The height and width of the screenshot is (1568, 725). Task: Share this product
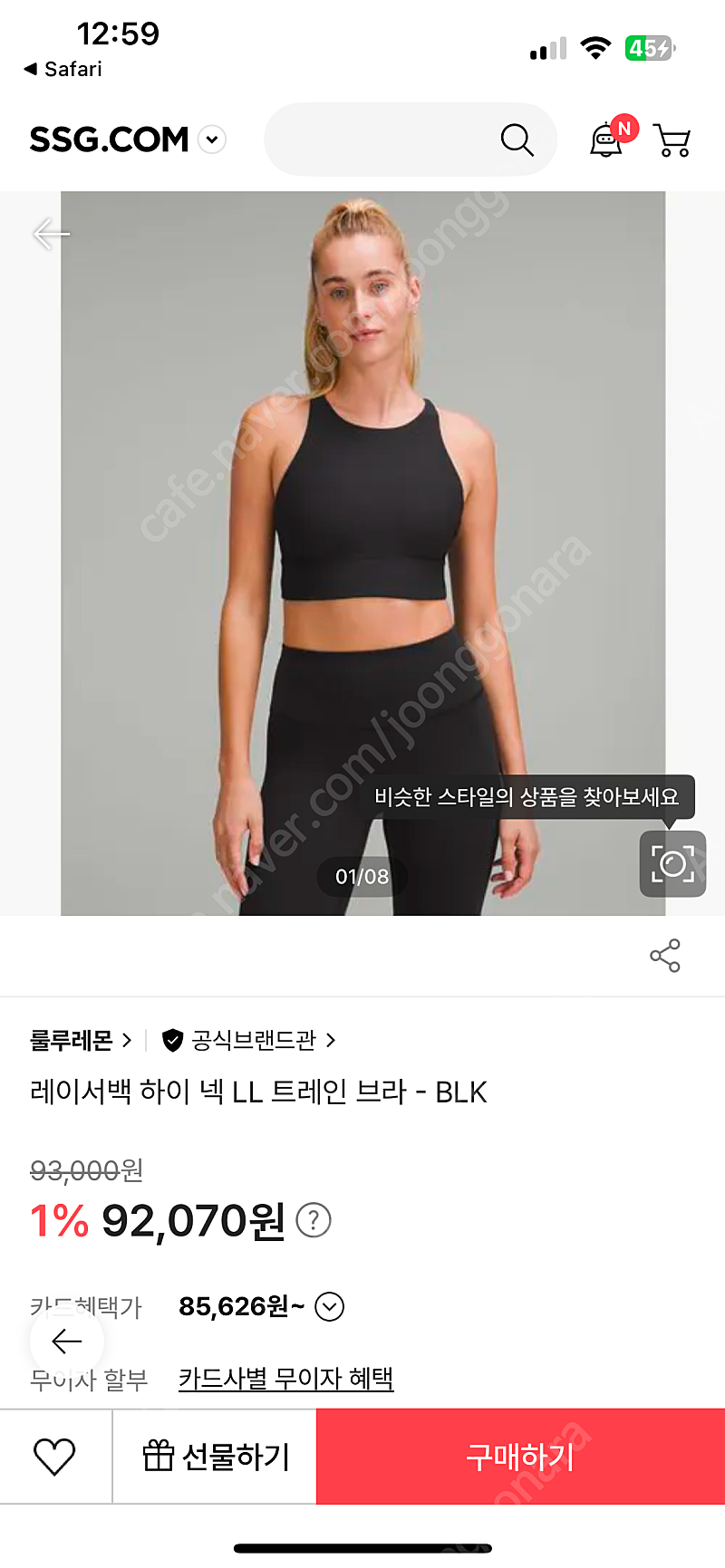pos(665,956)
